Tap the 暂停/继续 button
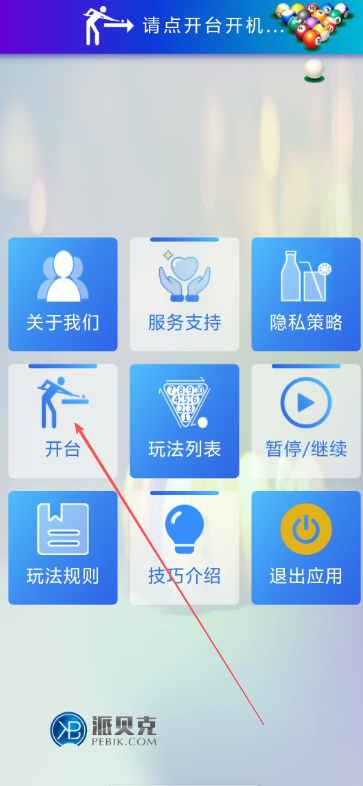 click(306, 421)
